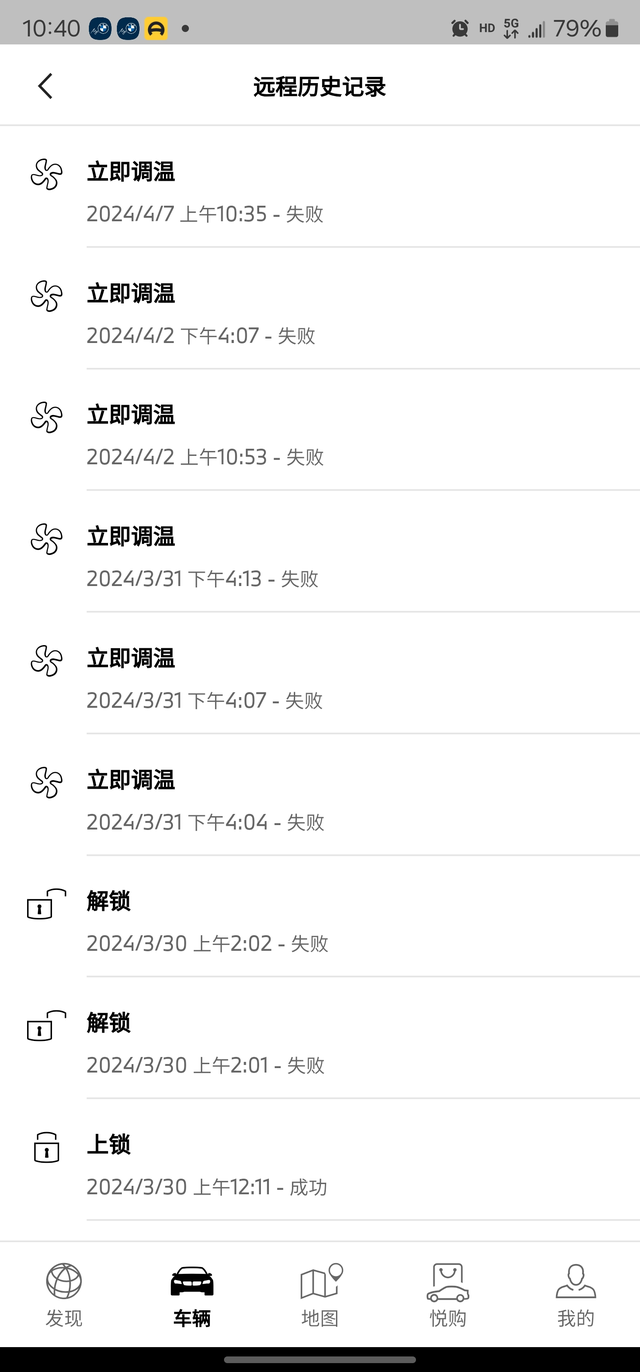Switch to the 发现 tab
Image resolution: width=640 pixels, height=1372 pixels.
click(64, 1294)
